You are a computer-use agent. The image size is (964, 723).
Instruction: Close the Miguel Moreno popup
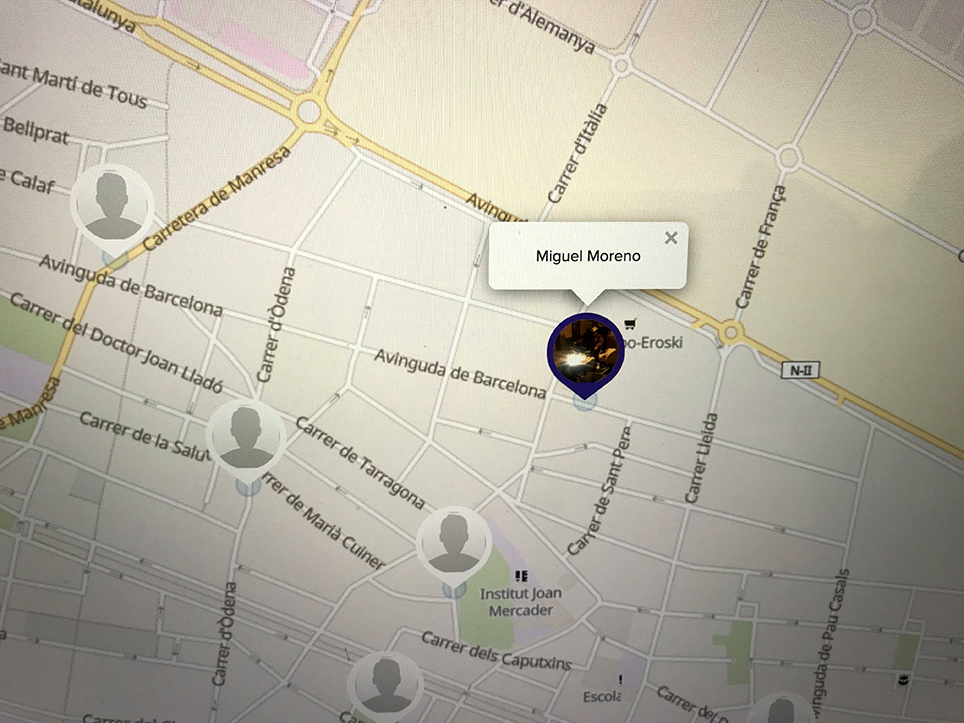tap(671, 238)
